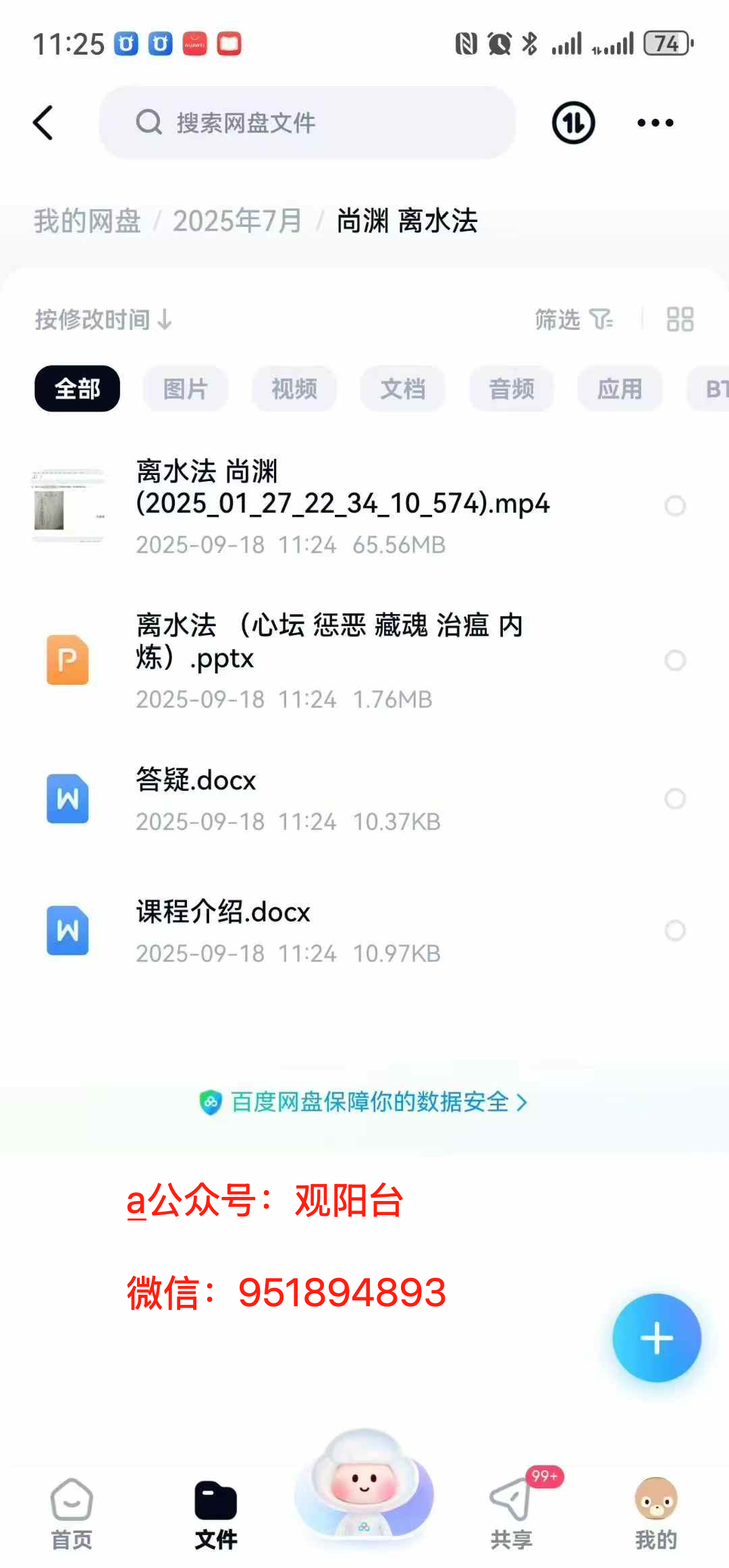Select the 课程介绍.docx checkbox

tap(675, 931)
